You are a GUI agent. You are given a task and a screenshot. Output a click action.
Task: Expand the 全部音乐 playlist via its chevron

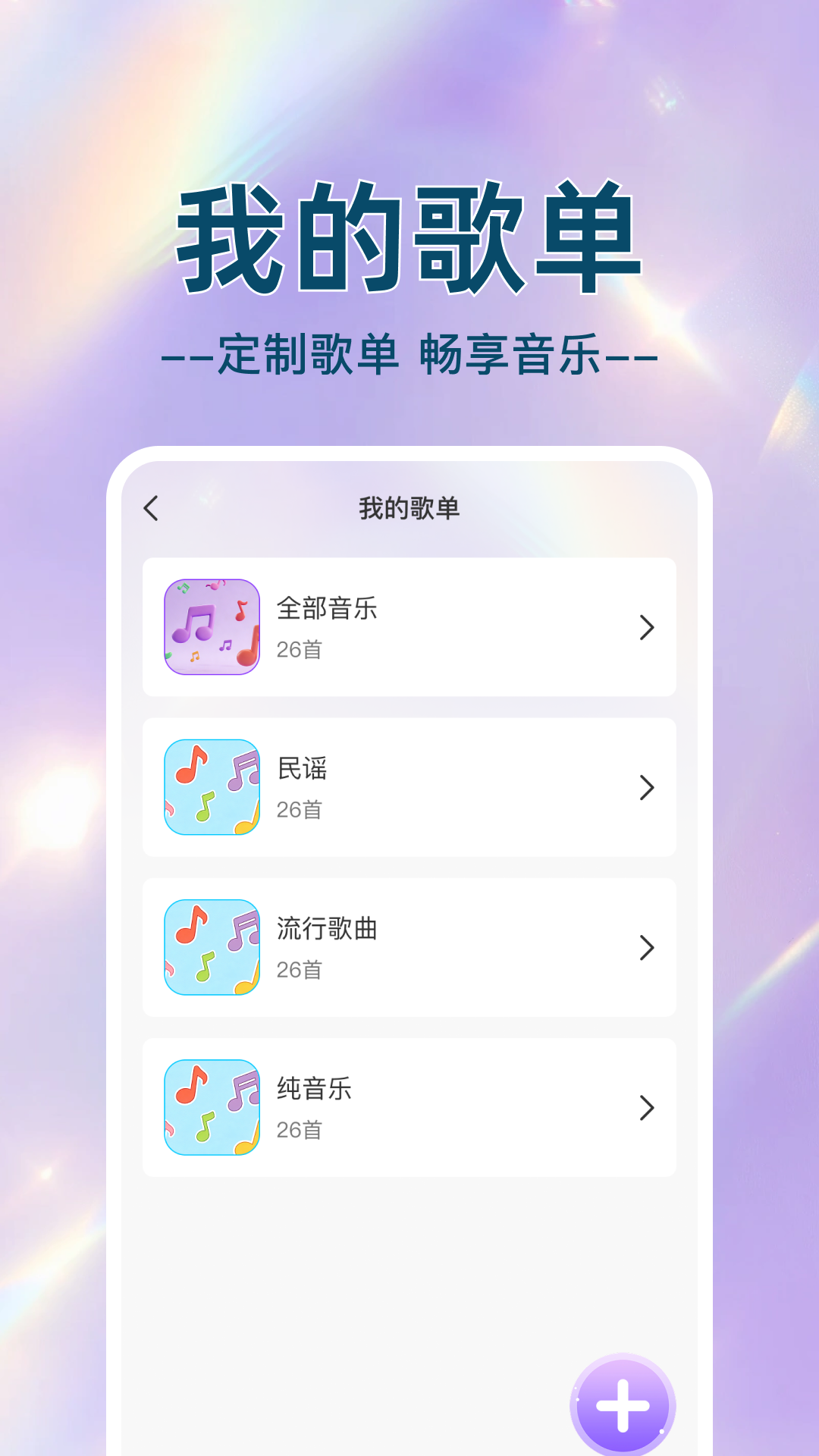pos(646,627)
